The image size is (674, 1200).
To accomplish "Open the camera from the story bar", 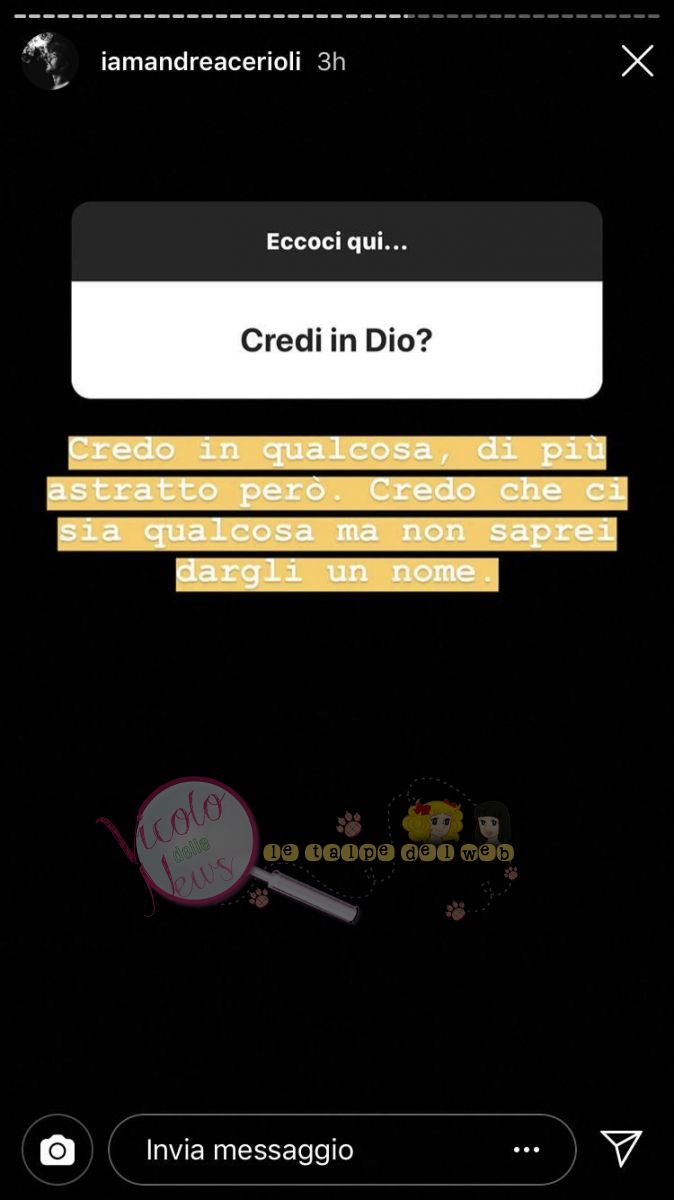I will point(57,1150).
